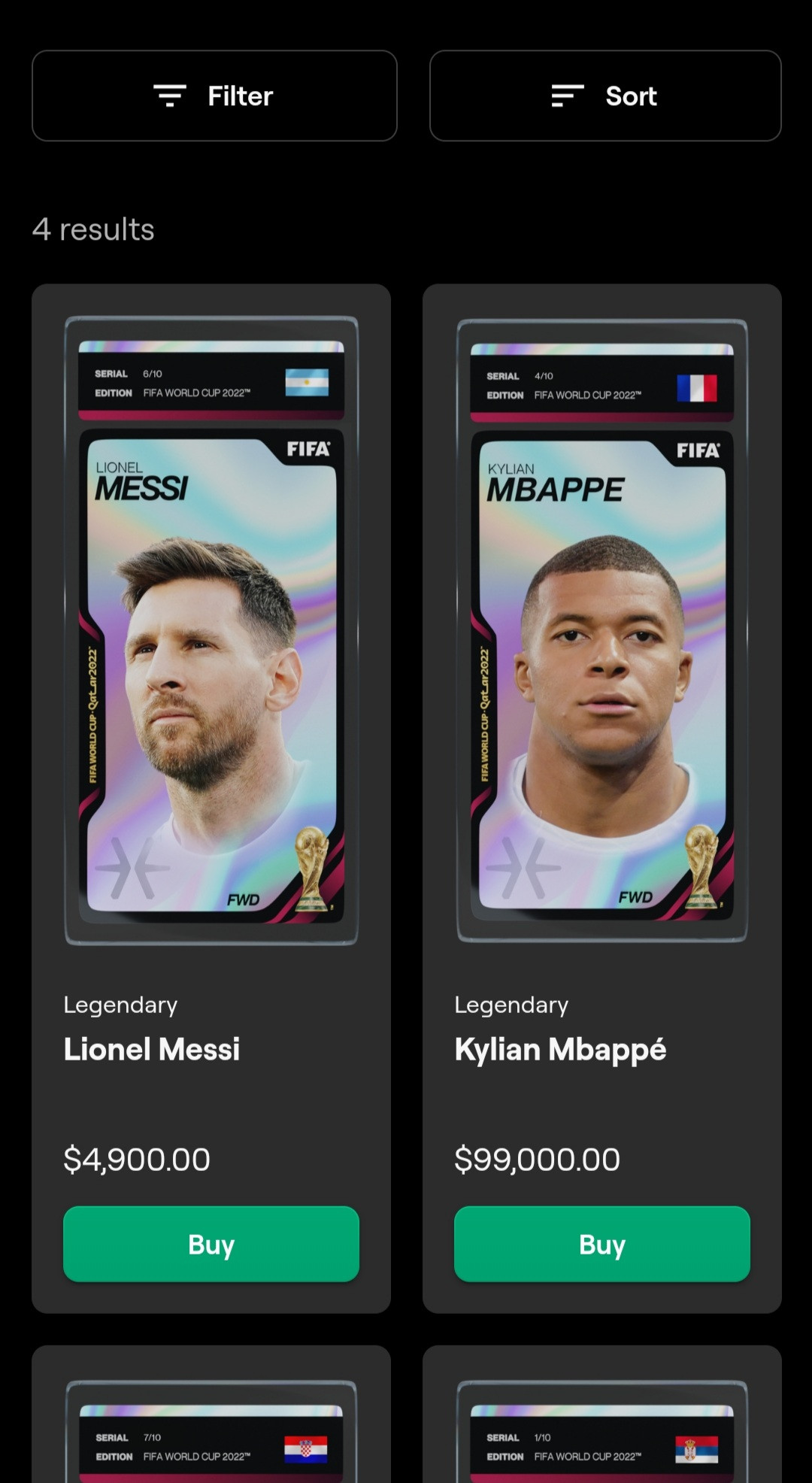Buy the Kylian Mbappé card
The height and width of the screenshot is (1483, 812).
click(x=602, y=1244)
